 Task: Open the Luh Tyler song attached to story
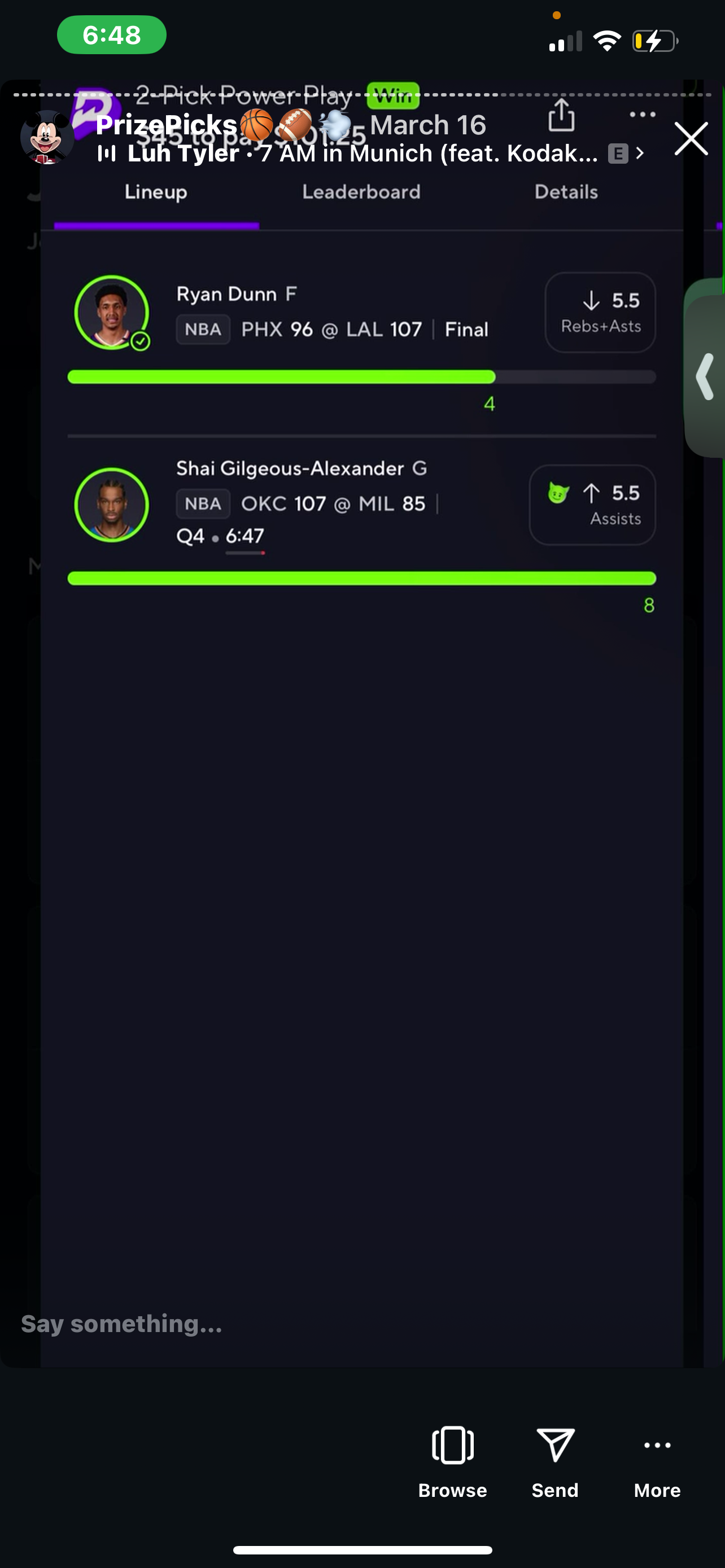coord(363,154)
